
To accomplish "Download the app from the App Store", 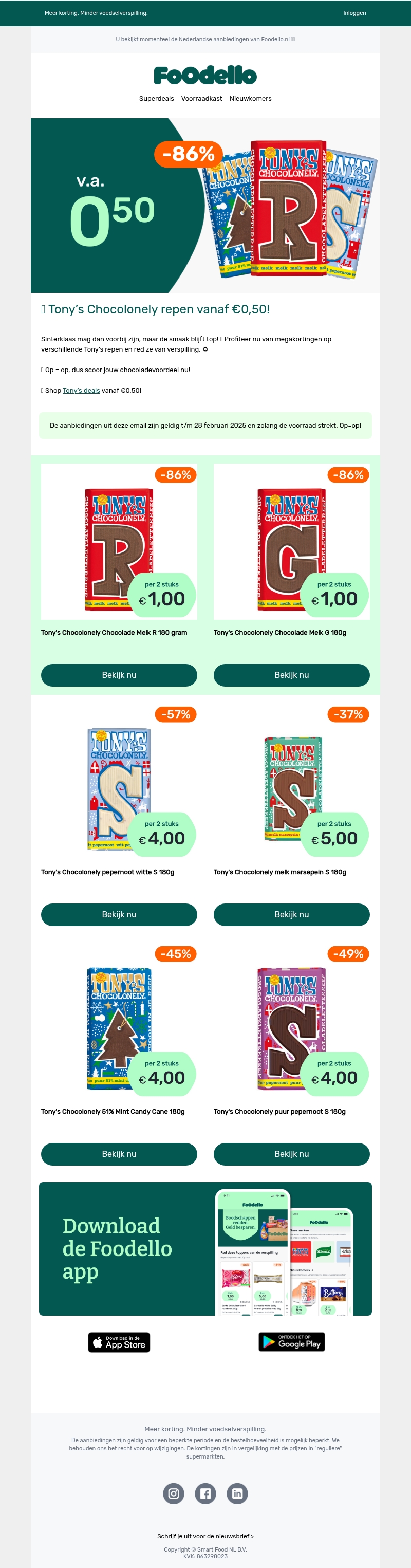I will [119, 1342].
